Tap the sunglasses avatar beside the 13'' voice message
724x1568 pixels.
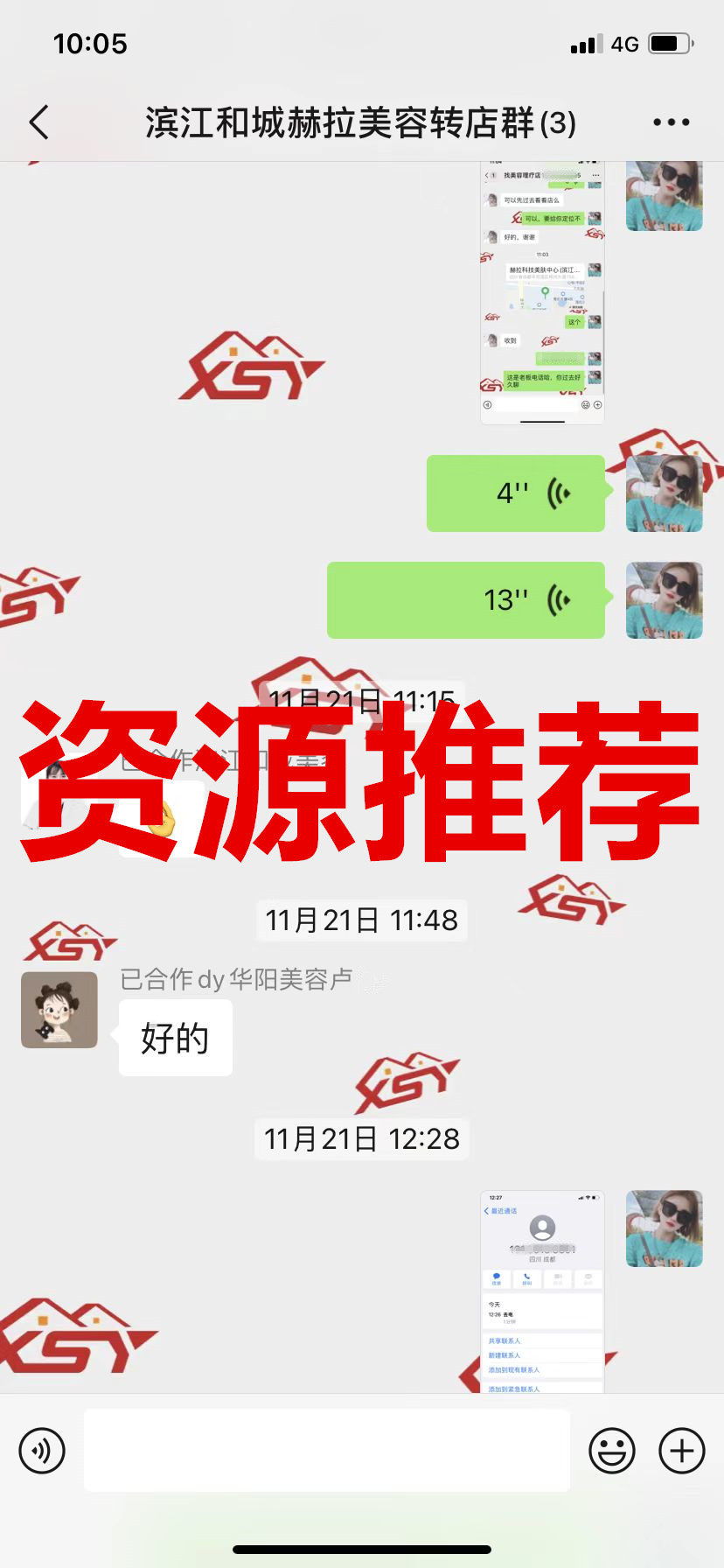pyautogui.click(x=664, y=600)
